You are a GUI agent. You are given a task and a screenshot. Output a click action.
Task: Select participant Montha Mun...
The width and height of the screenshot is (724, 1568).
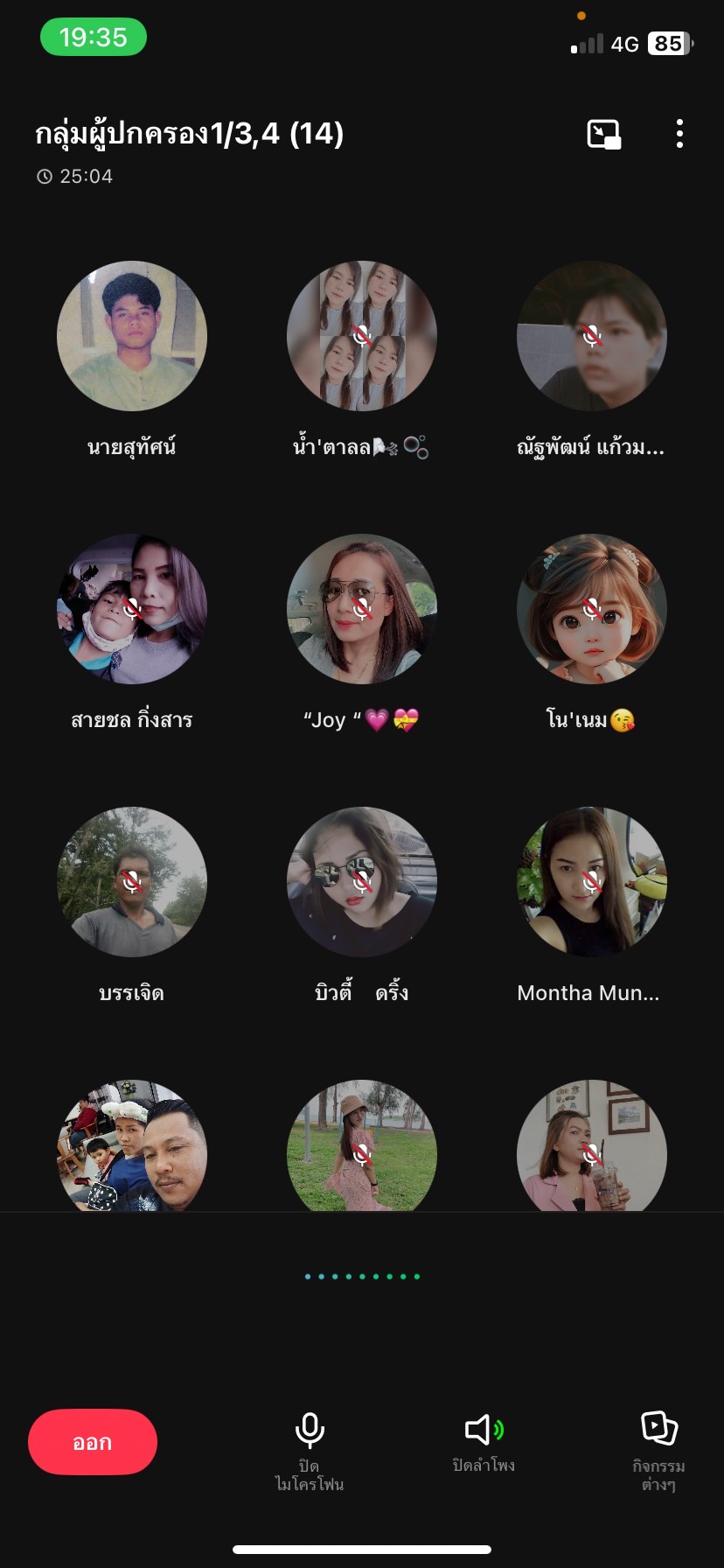592,882
